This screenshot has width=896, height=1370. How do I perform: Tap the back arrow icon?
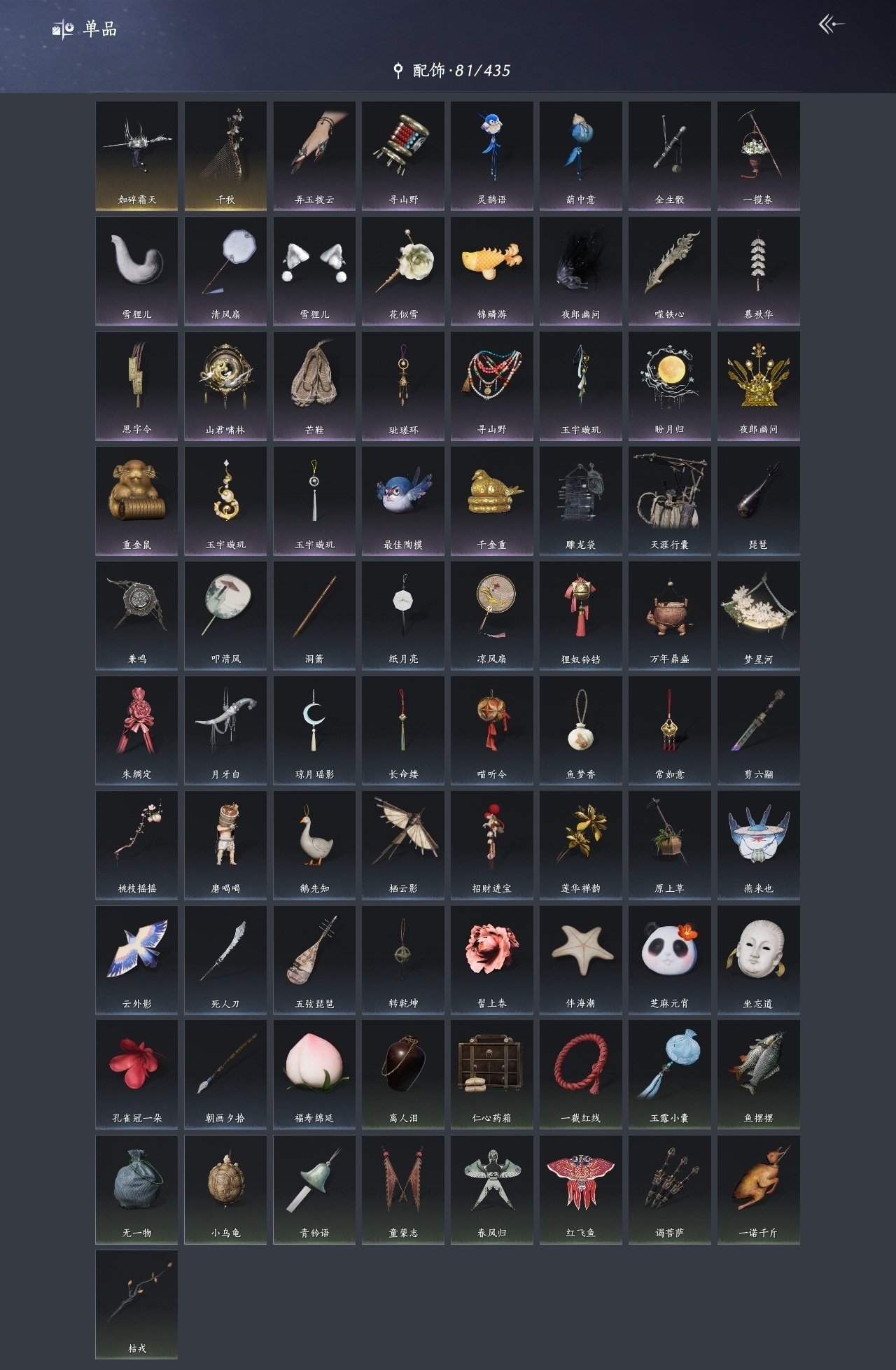click(831, 25)
